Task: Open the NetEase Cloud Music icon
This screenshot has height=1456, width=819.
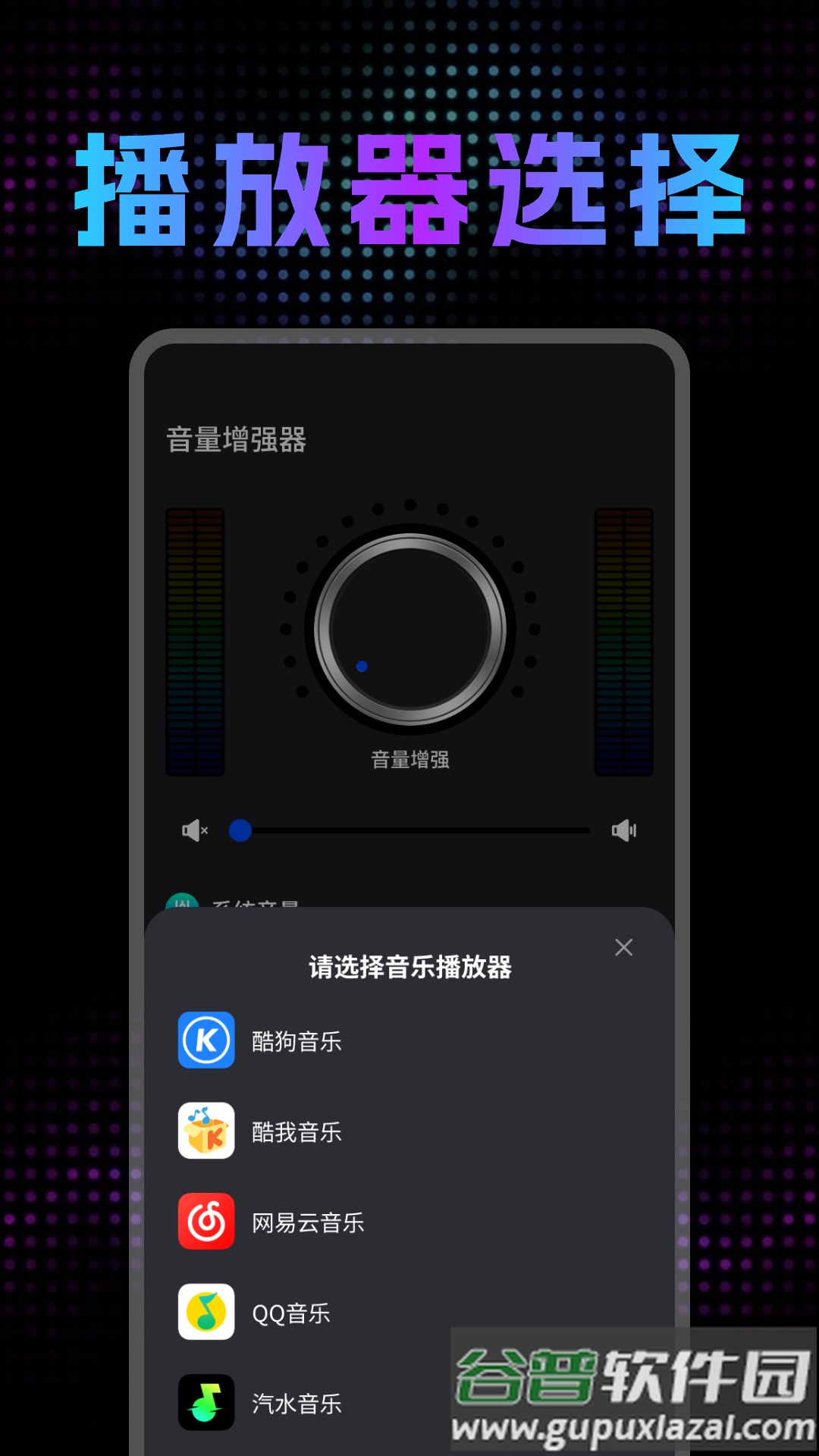Action: tap(206, 1223)
